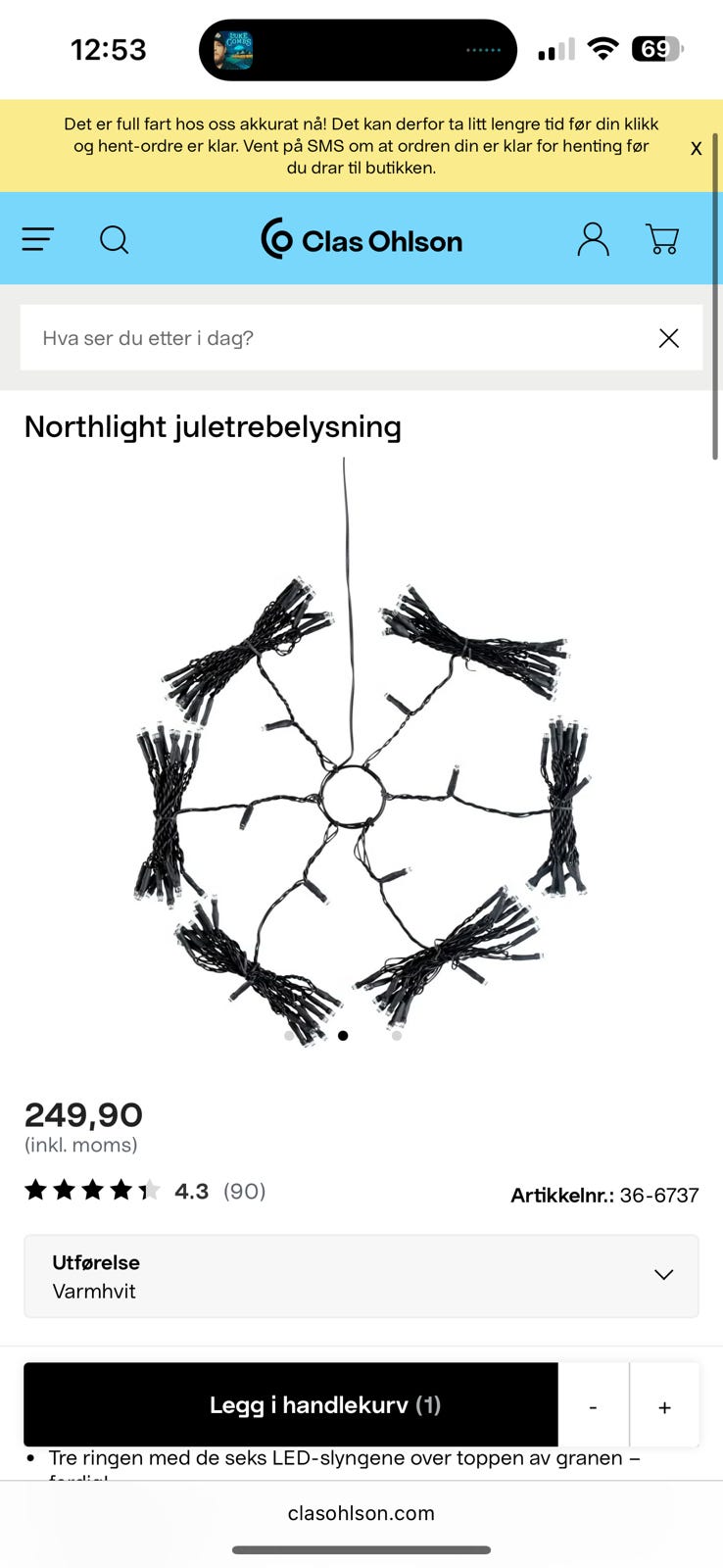The width and height of the screenshot is (723, 1568).
Task: Close the search field with the X
Action: point(669,338)
